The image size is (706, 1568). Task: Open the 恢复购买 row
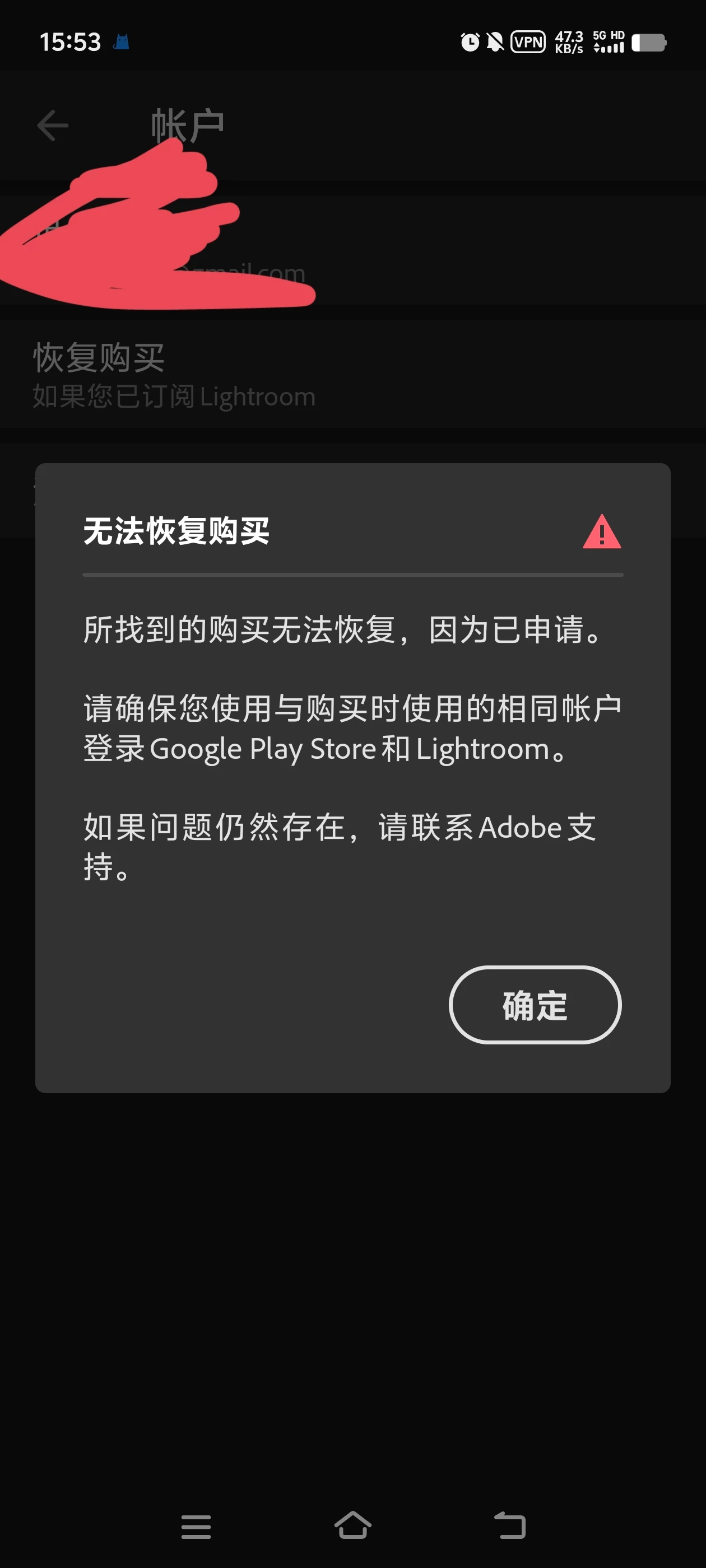(174, 374)
